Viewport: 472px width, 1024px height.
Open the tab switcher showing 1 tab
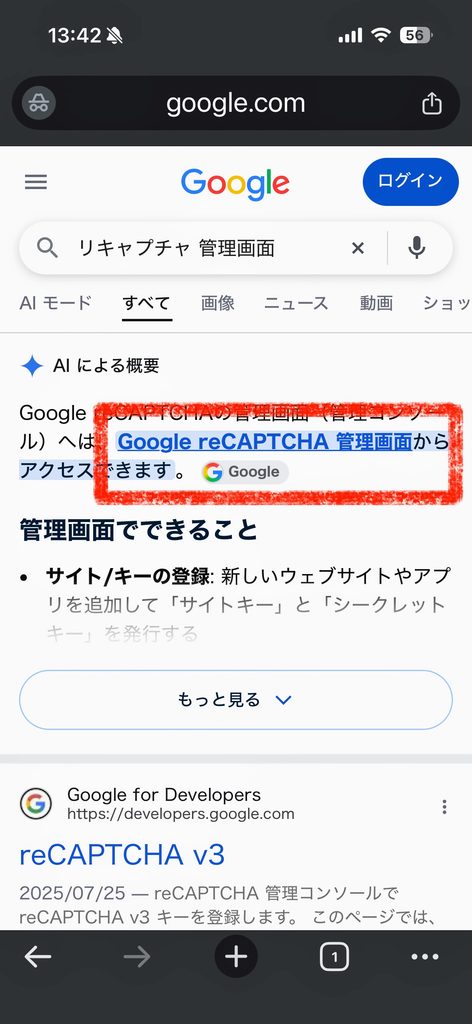pos(334,957)
